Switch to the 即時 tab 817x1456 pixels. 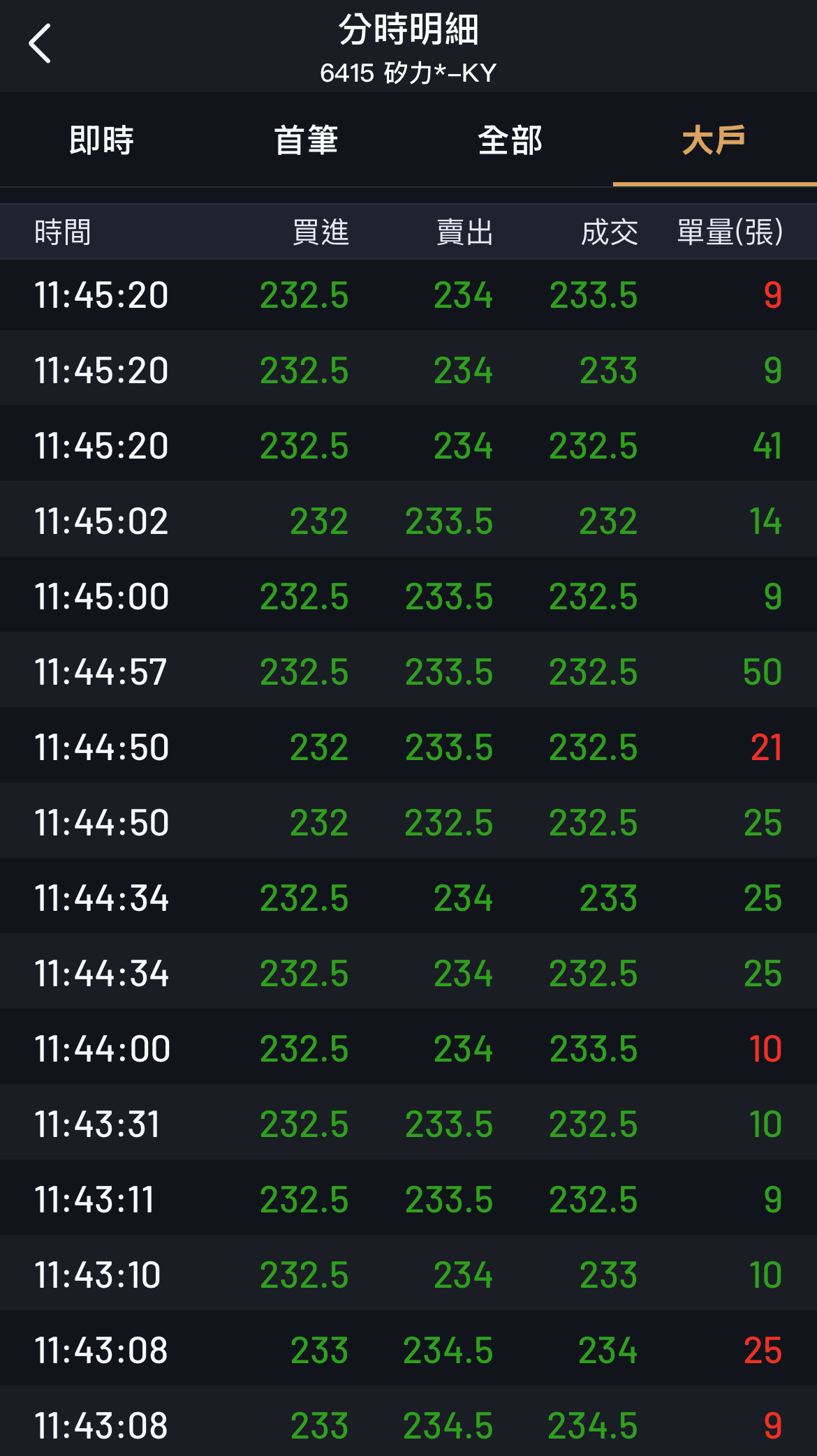coord(102,140)
